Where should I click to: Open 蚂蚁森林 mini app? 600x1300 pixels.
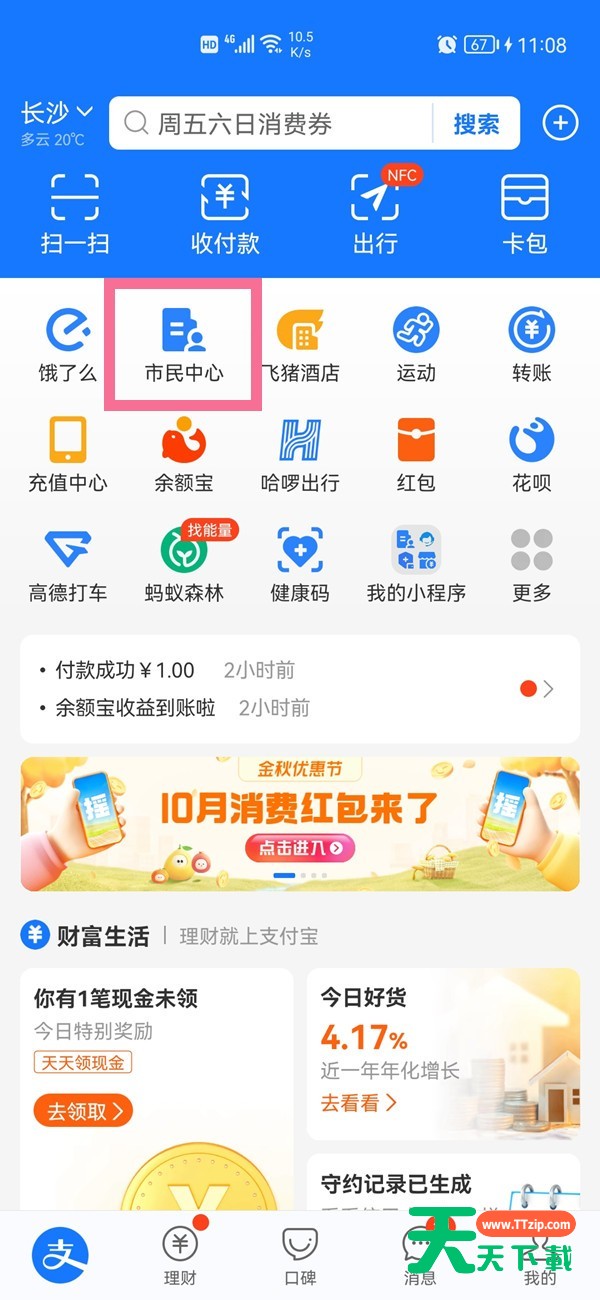[183, 565]
